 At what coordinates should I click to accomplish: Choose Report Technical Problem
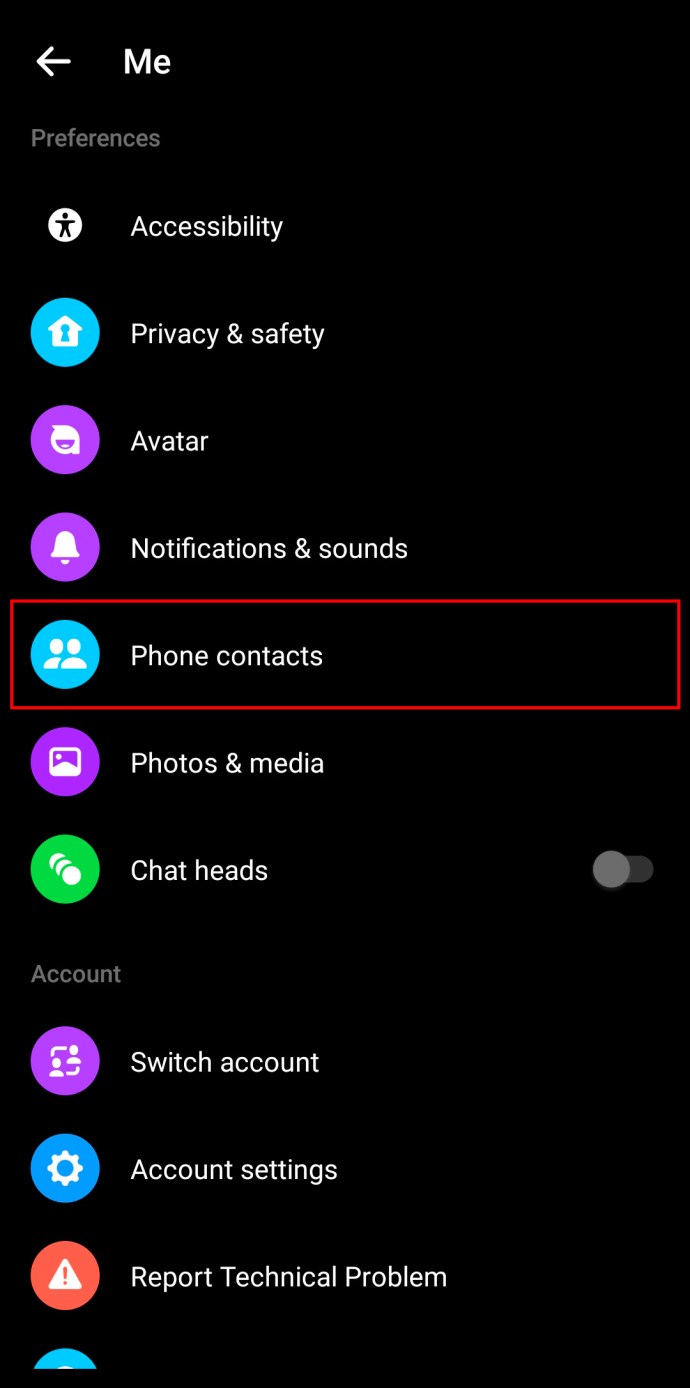pyautogui.click(x=345, y=1277)
